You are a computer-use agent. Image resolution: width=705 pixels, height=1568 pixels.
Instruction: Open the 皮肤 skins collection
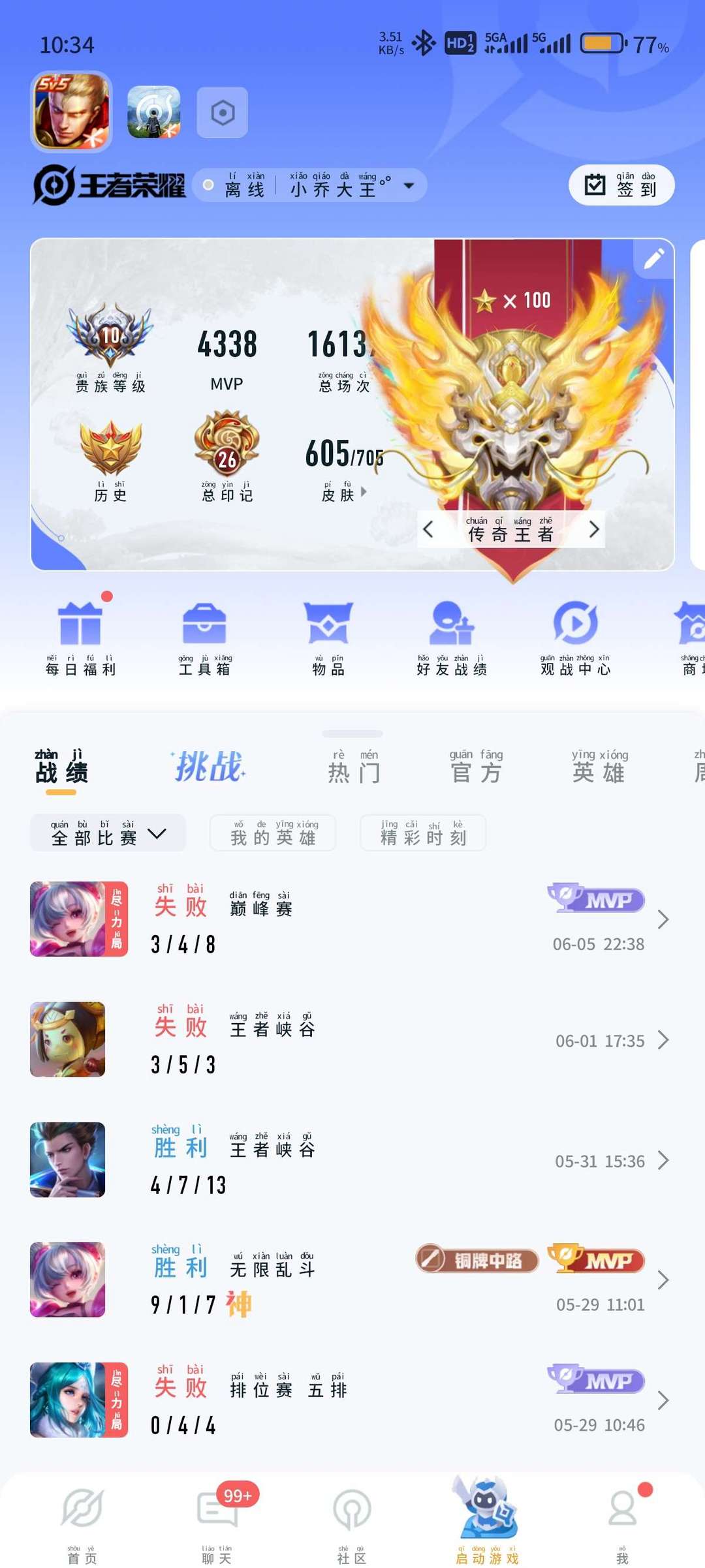point(344,493)
